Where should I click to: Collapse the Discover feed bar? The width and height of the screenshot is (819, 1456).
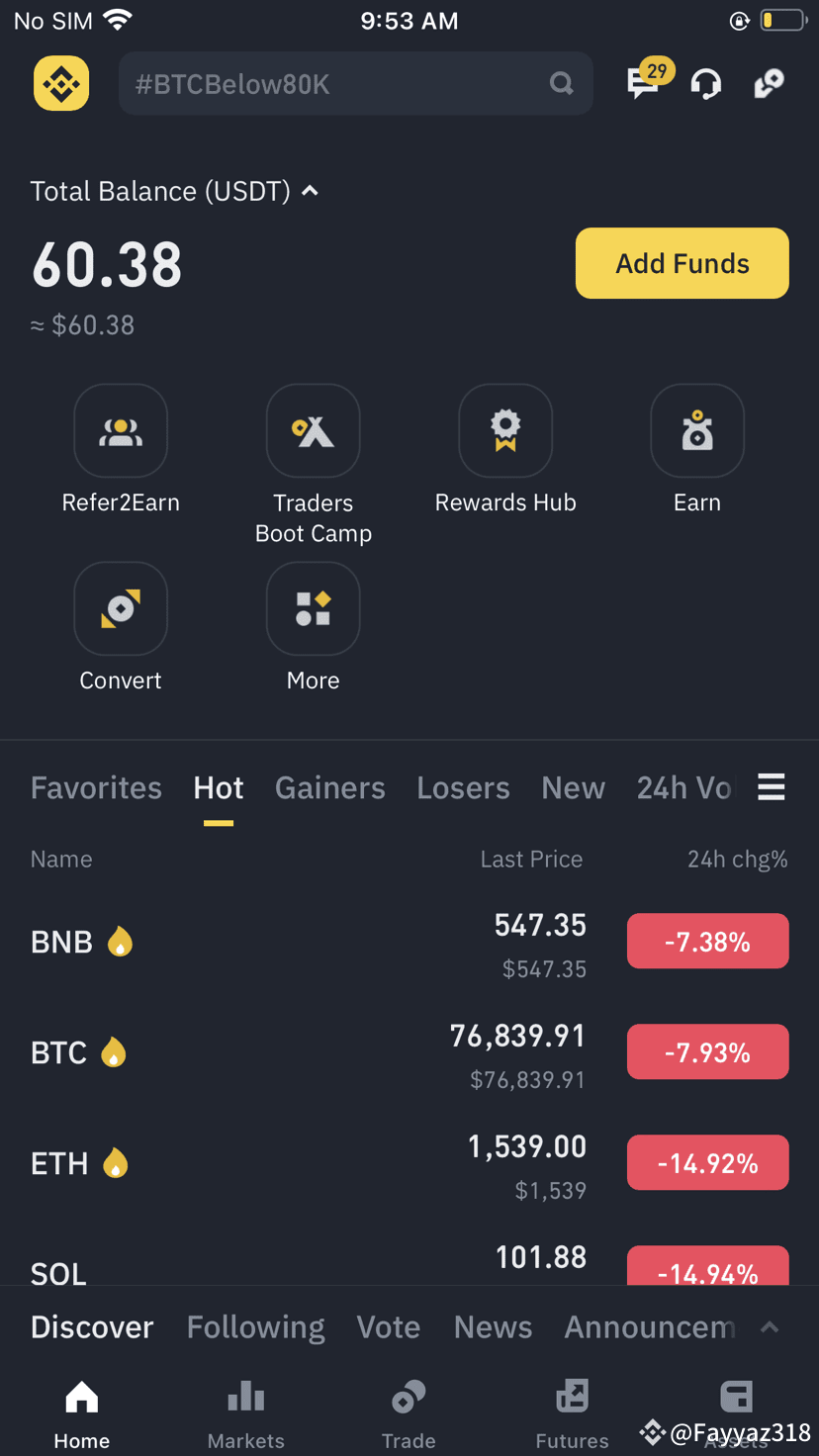click(769, 1326)
